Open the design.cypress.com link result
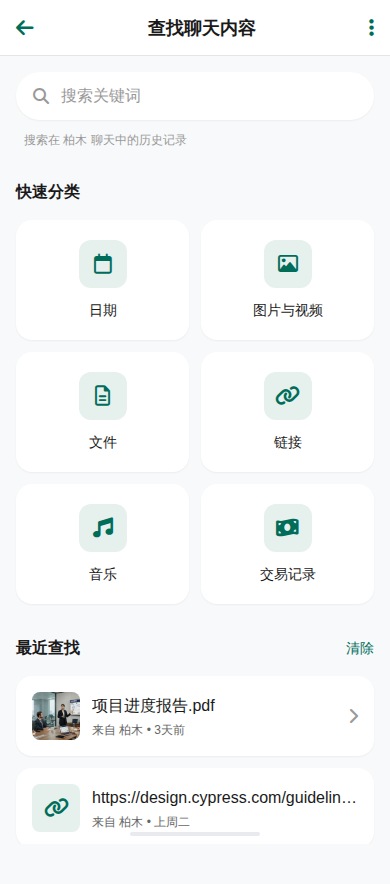390x884 pixels. coord(195,807)
